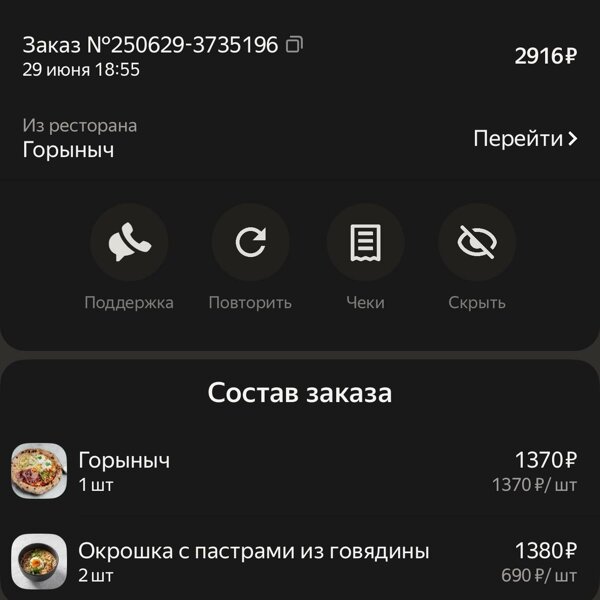This screenshot has height=600, width=600.
Task: Open receipts via Чеки
Action: 365,243
